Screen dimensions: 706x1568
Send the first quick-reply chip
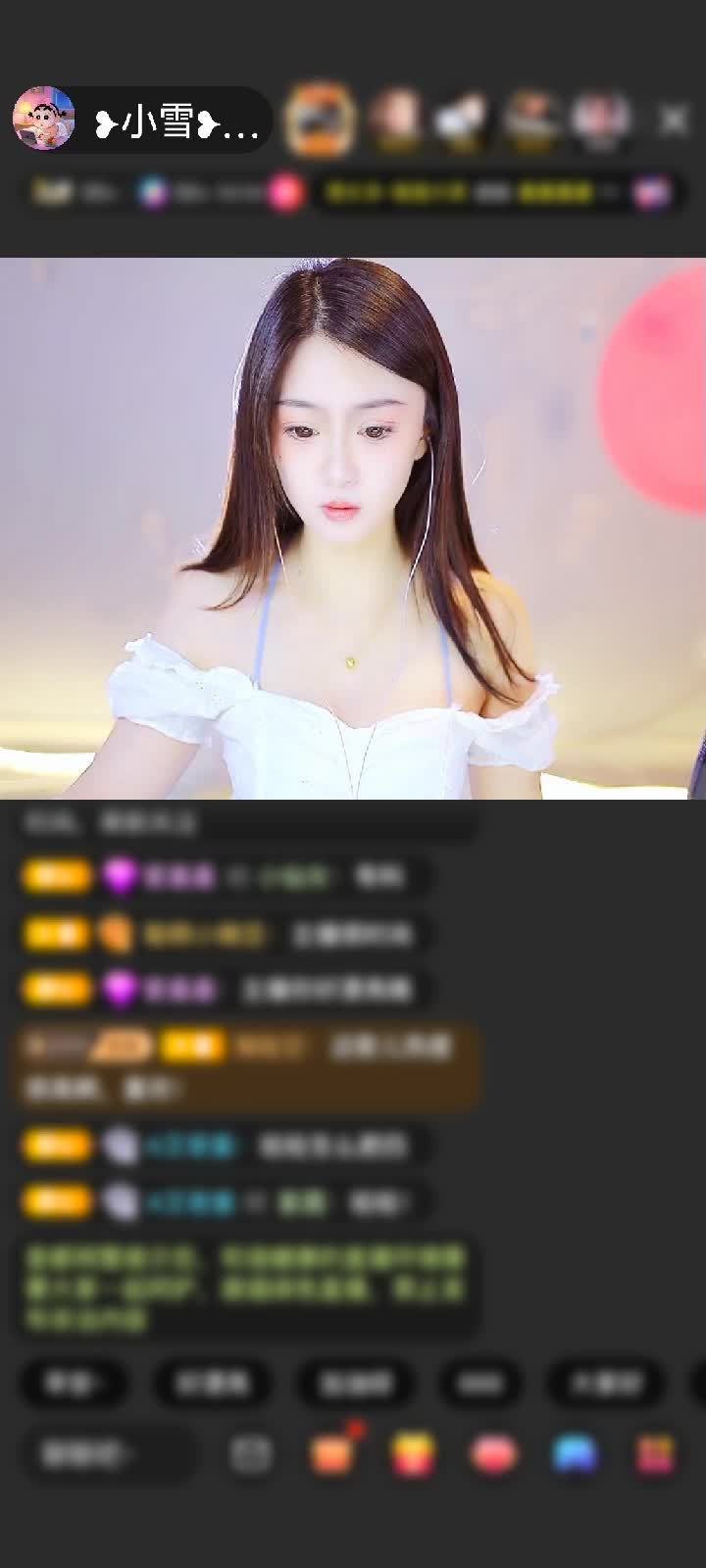click(x=74, y=1383)
